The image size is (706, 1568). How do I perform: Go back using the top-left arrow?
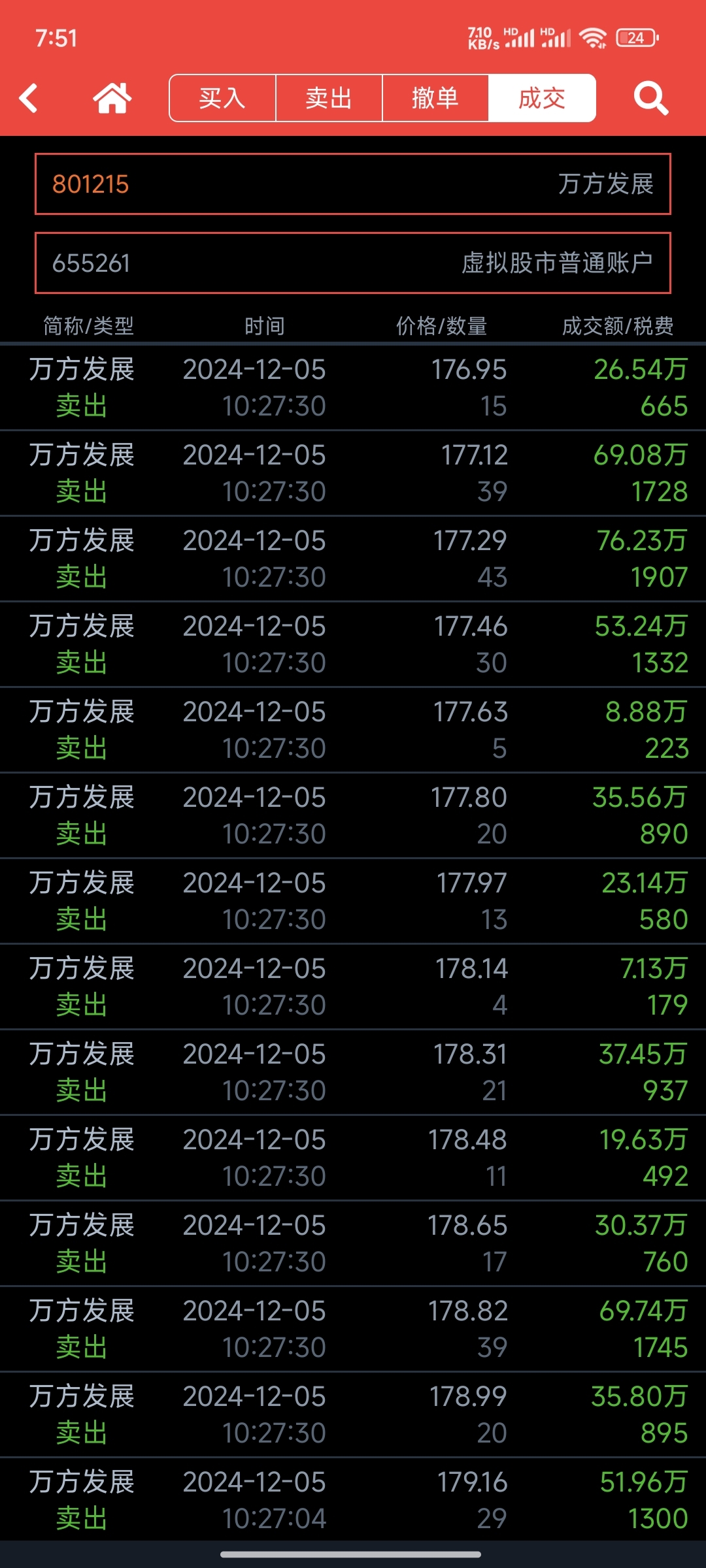(29, 99)
